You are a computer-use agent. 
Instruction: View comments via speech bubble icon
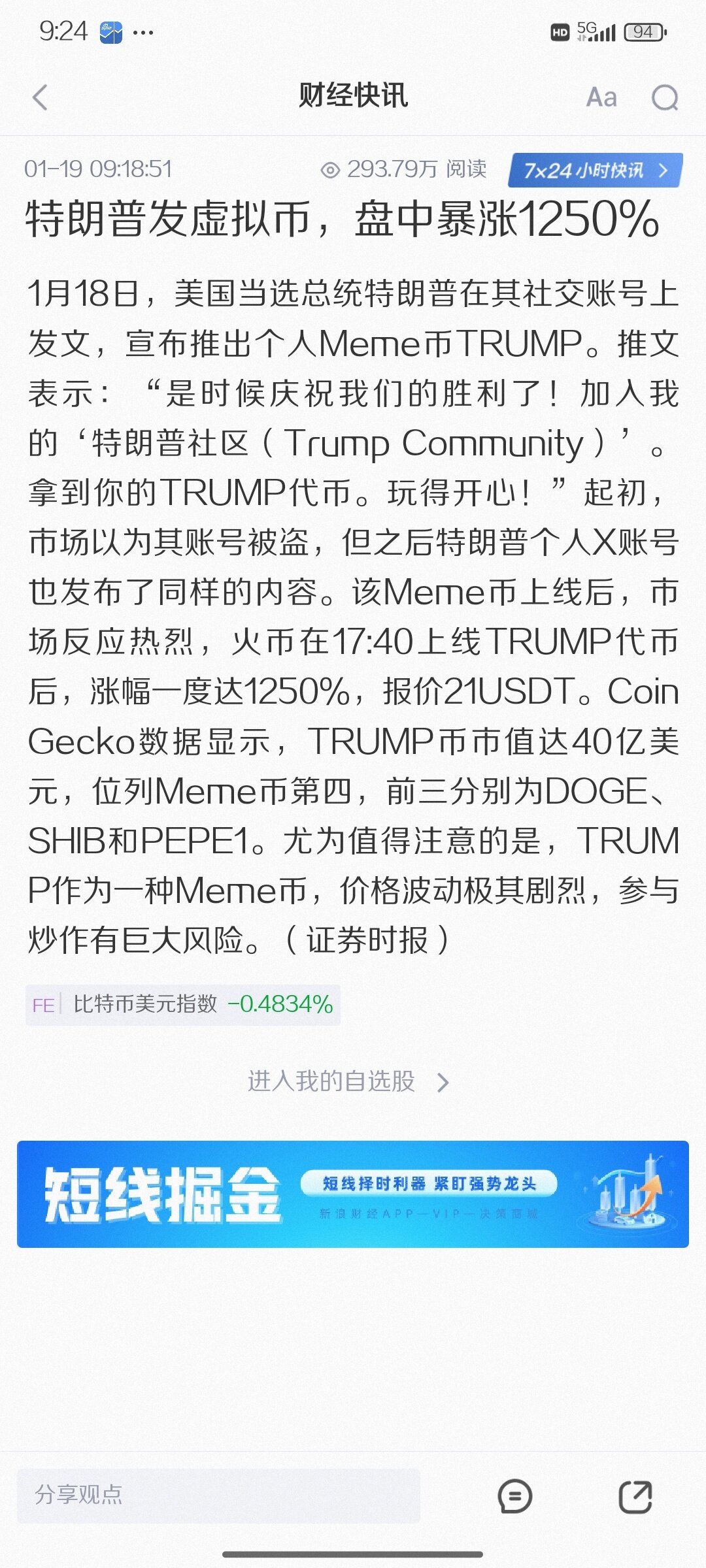point(515,1496)
